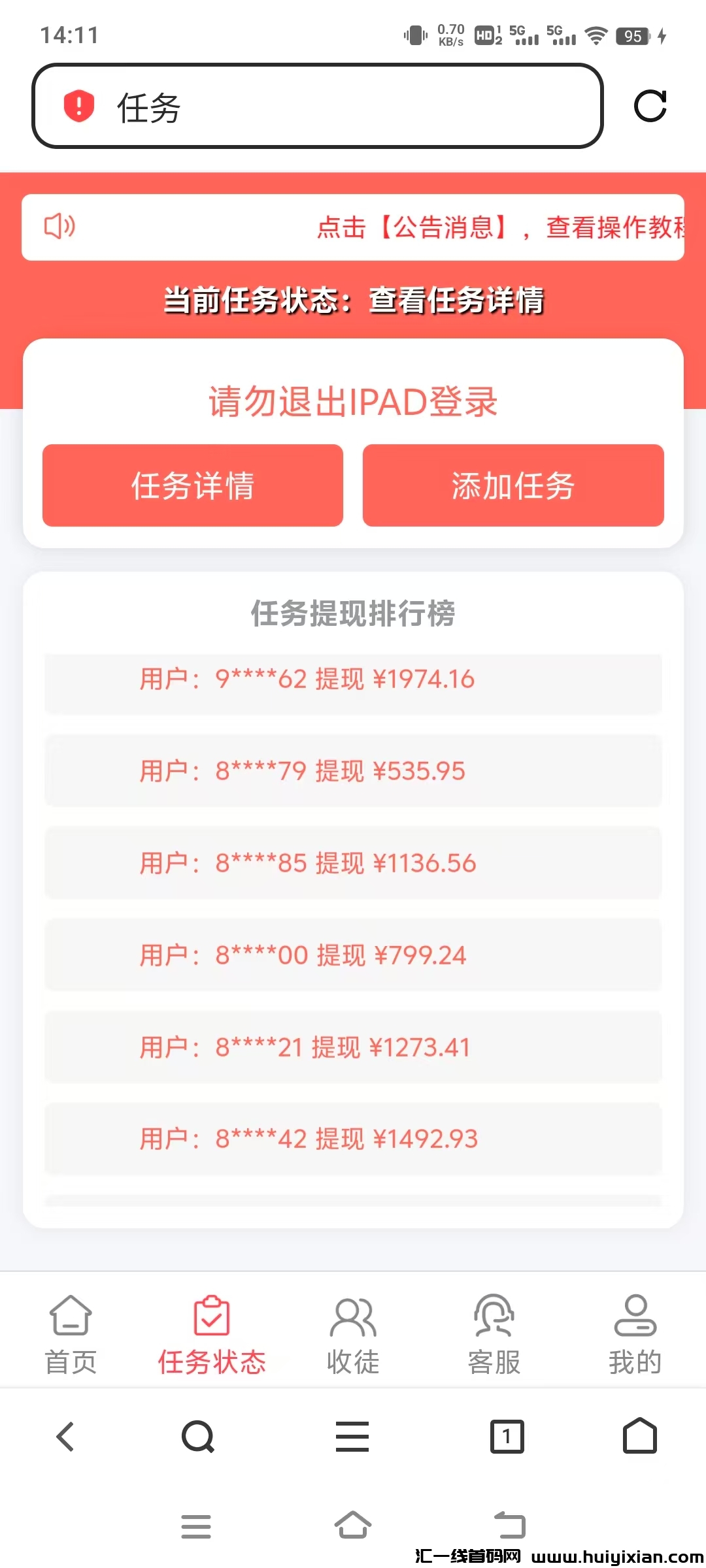Viewport: 706px width, 1568px height.
Task: Open the browser menu
Action: (352, 1437)
